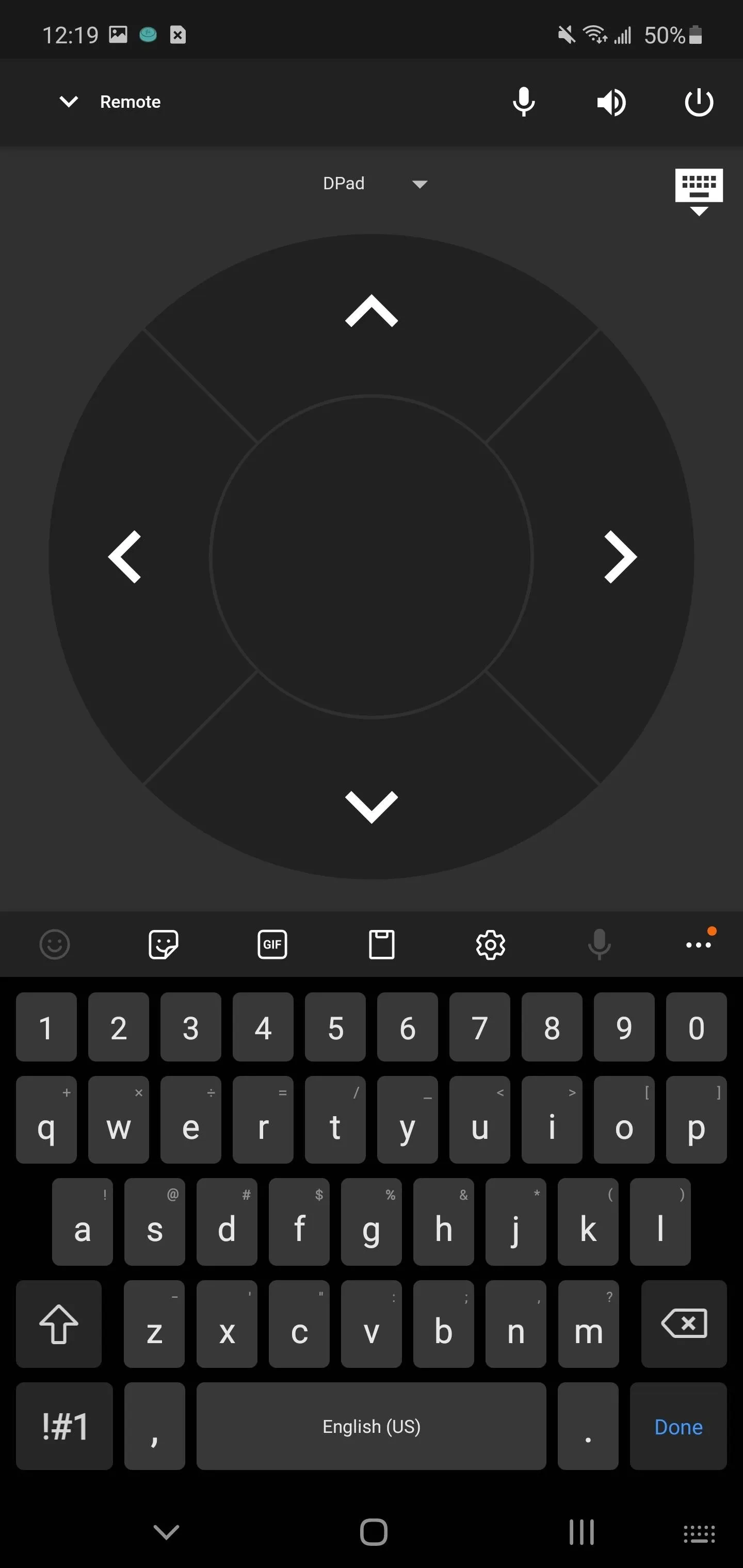Tap the Done key
This screenshot has height=1568, width=743.
pos(679,1426)
